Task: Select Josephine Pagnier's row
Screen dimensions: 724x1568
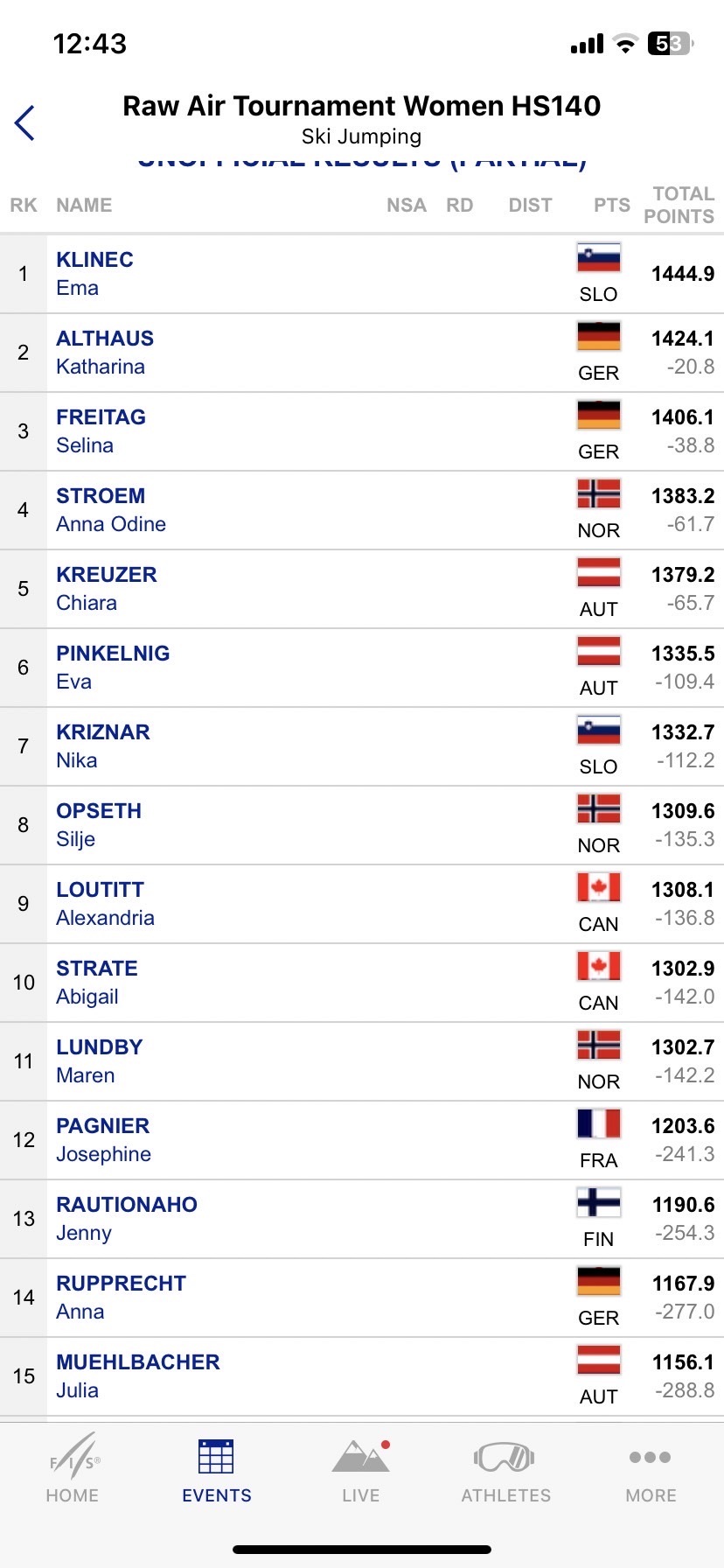Action: [x=362, y=1140]
